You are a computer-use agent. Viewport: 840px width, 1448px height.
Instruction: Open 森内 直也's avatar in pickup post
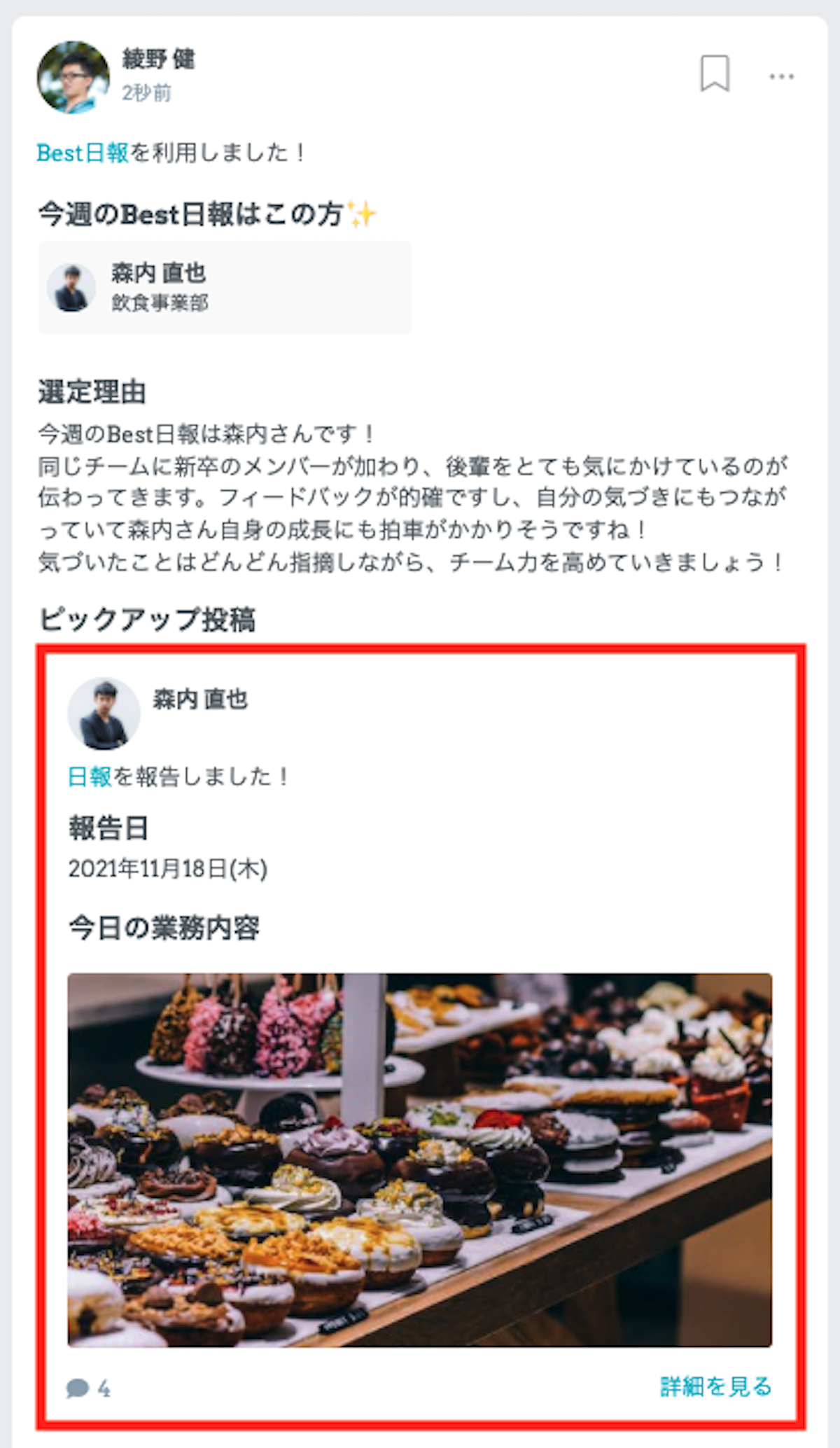(104, 713)
